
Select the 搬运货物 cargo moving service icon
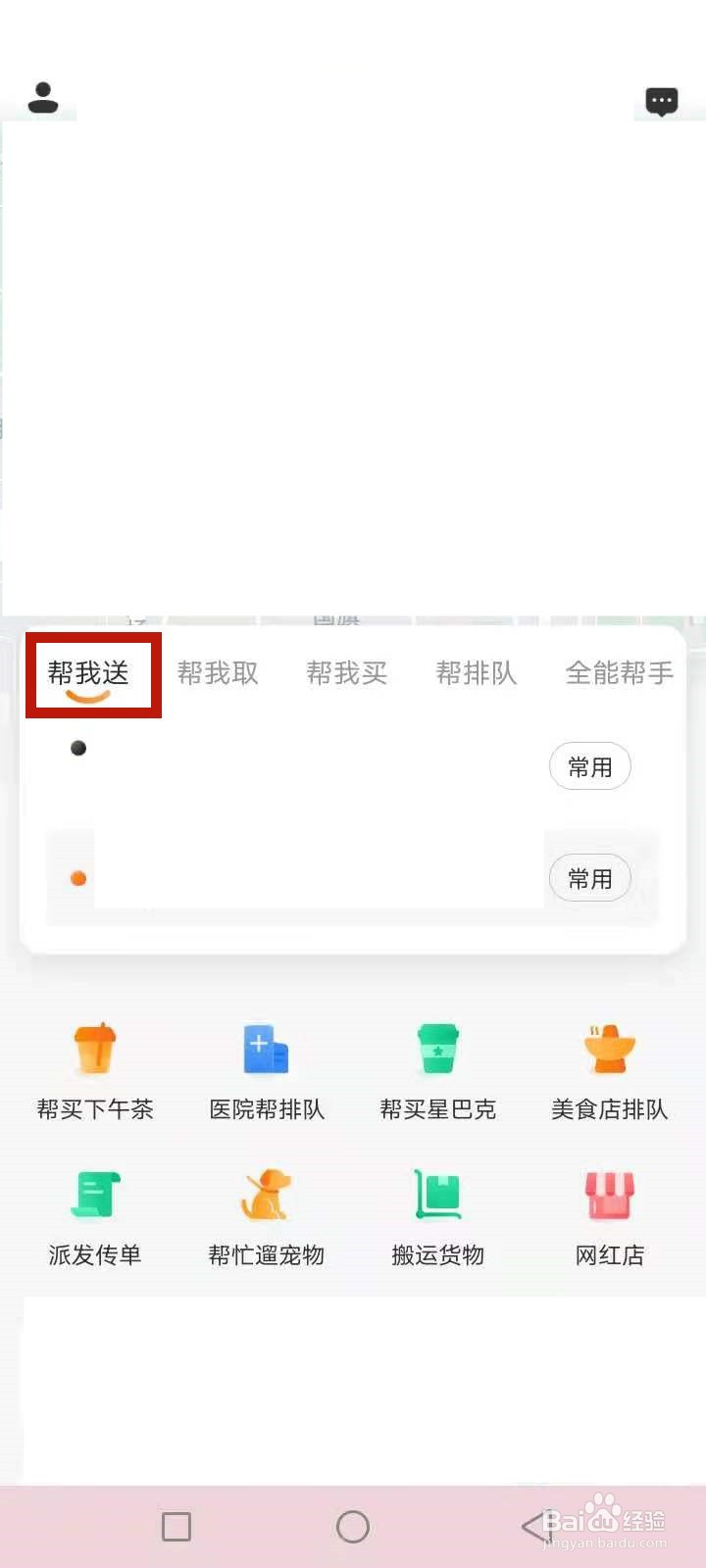point(437,1215)
